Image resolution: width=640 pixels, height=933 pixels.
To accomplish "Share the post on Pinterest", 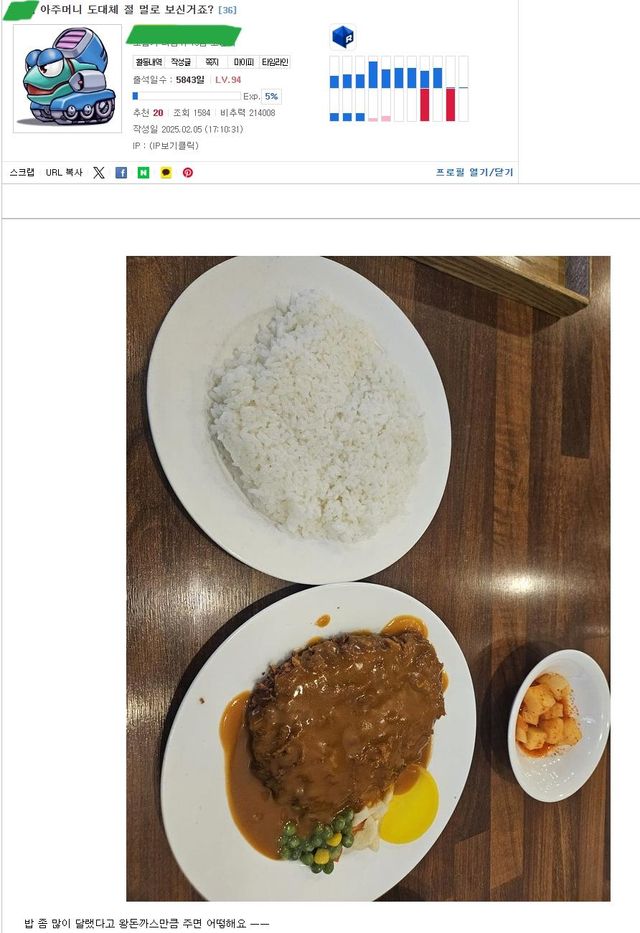I will pyautogui.click(x=188, y=172).
